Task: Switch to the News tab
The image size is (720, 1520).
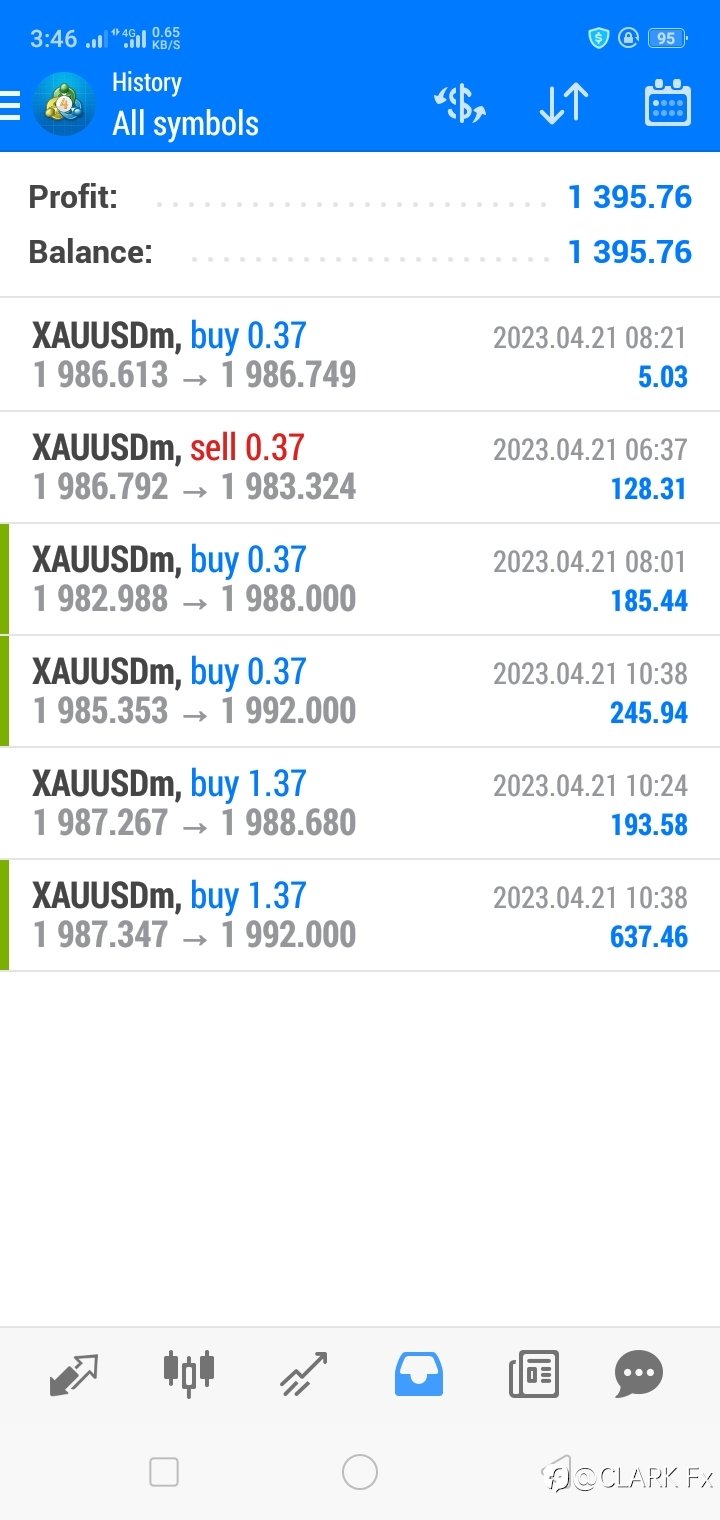Action: click(x=534, y=1374)
